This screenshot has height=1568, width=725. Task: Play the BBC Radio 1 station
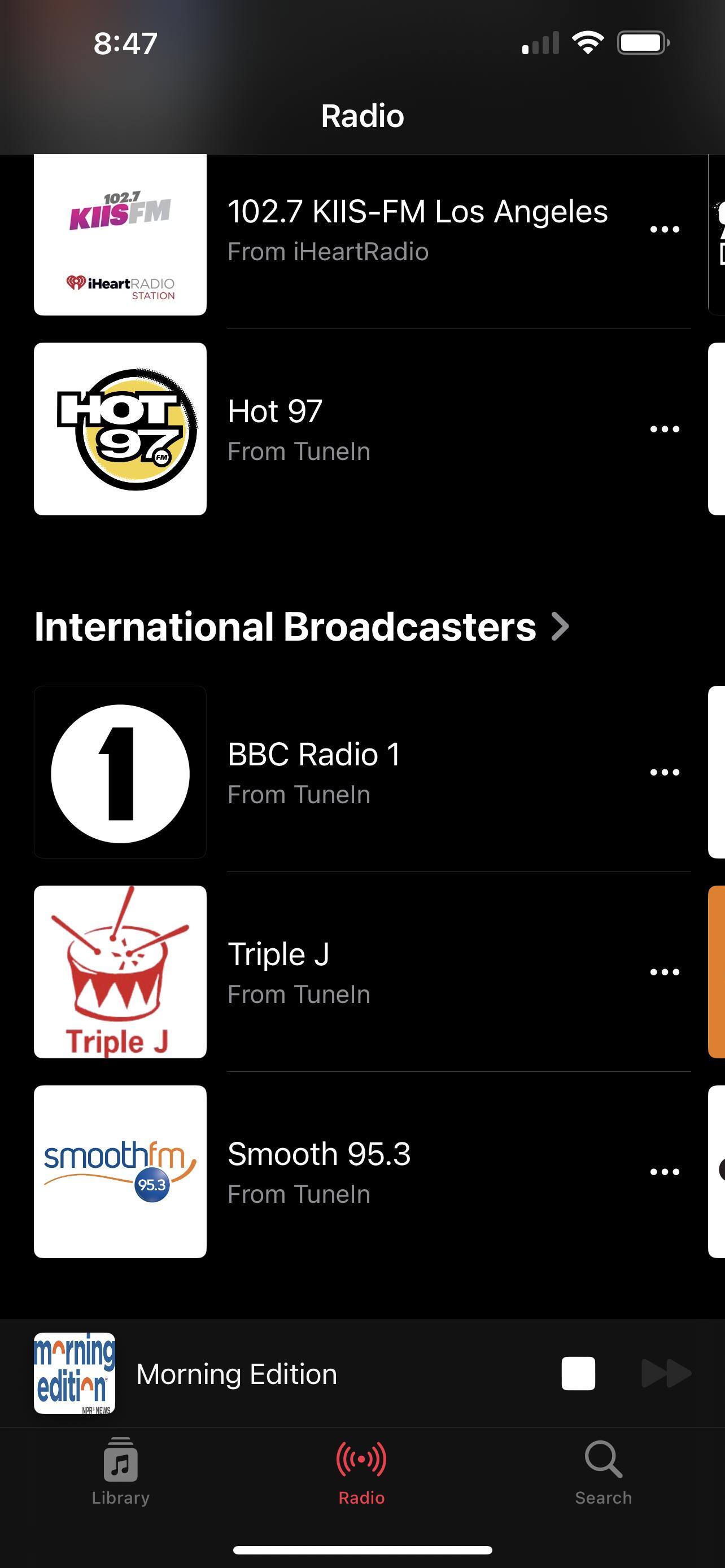click(120, 773)
